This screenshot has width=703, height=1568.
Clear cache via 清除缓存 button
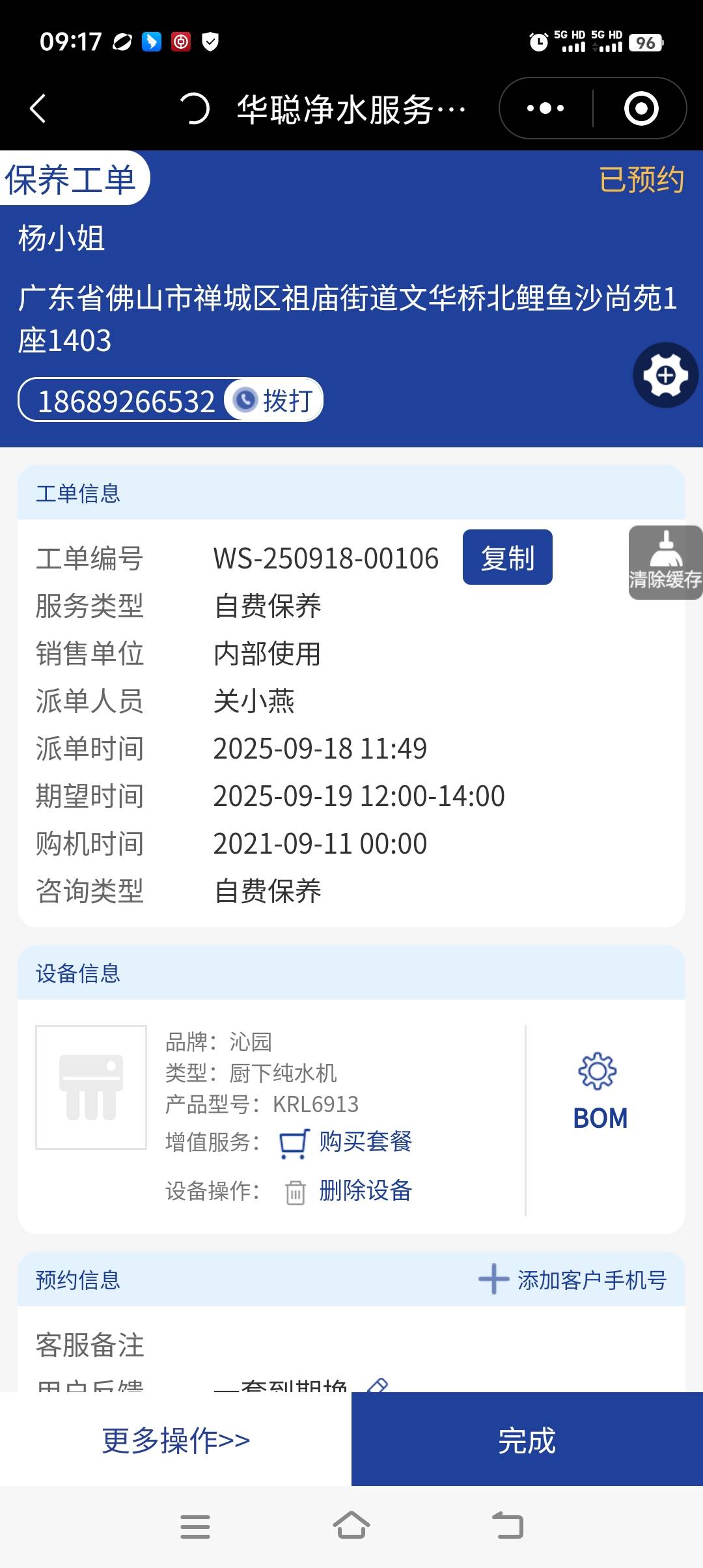point(665,563)
